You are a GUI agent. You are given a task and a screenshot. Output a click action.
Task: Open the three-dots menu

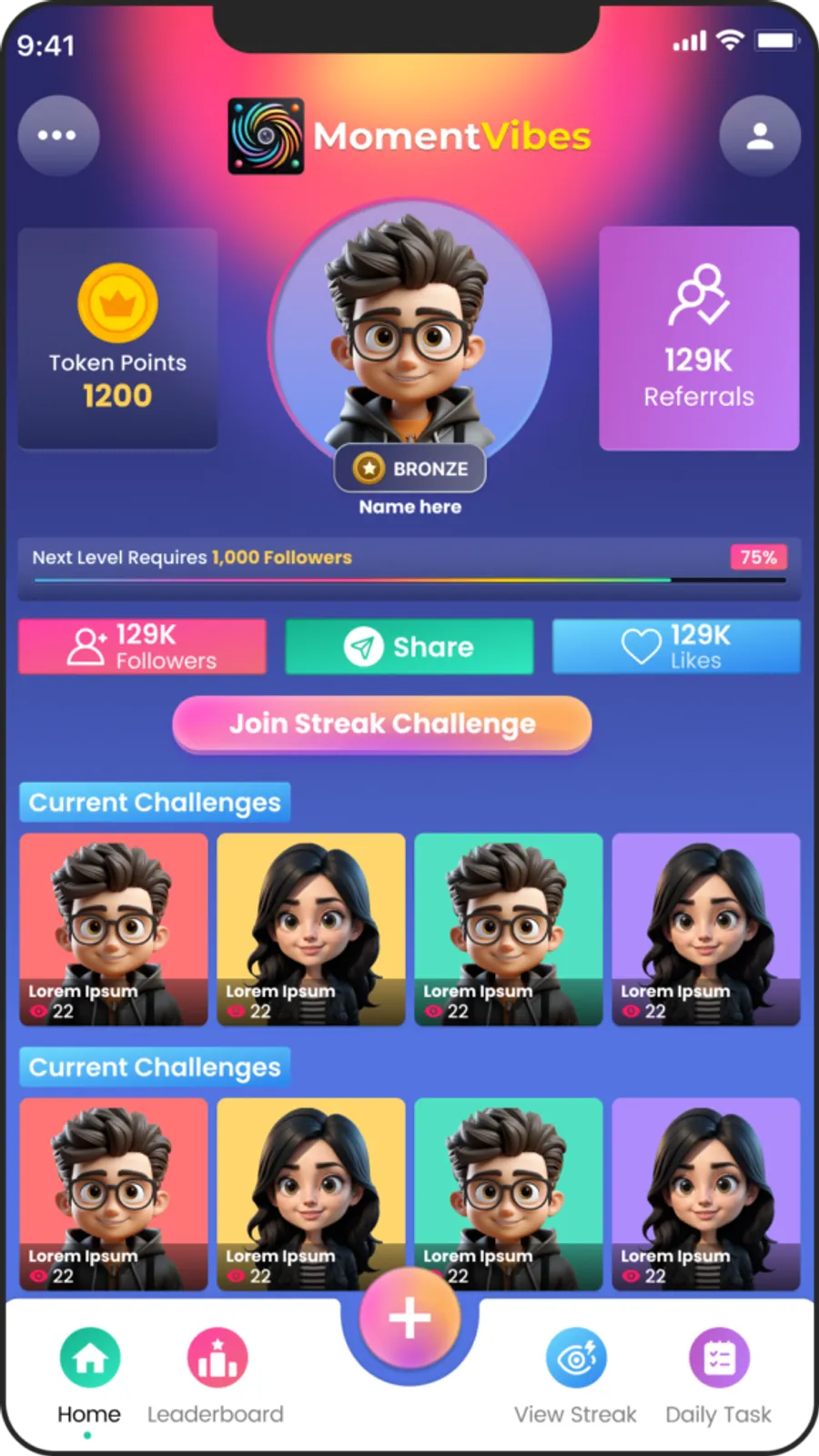(58, 136)
